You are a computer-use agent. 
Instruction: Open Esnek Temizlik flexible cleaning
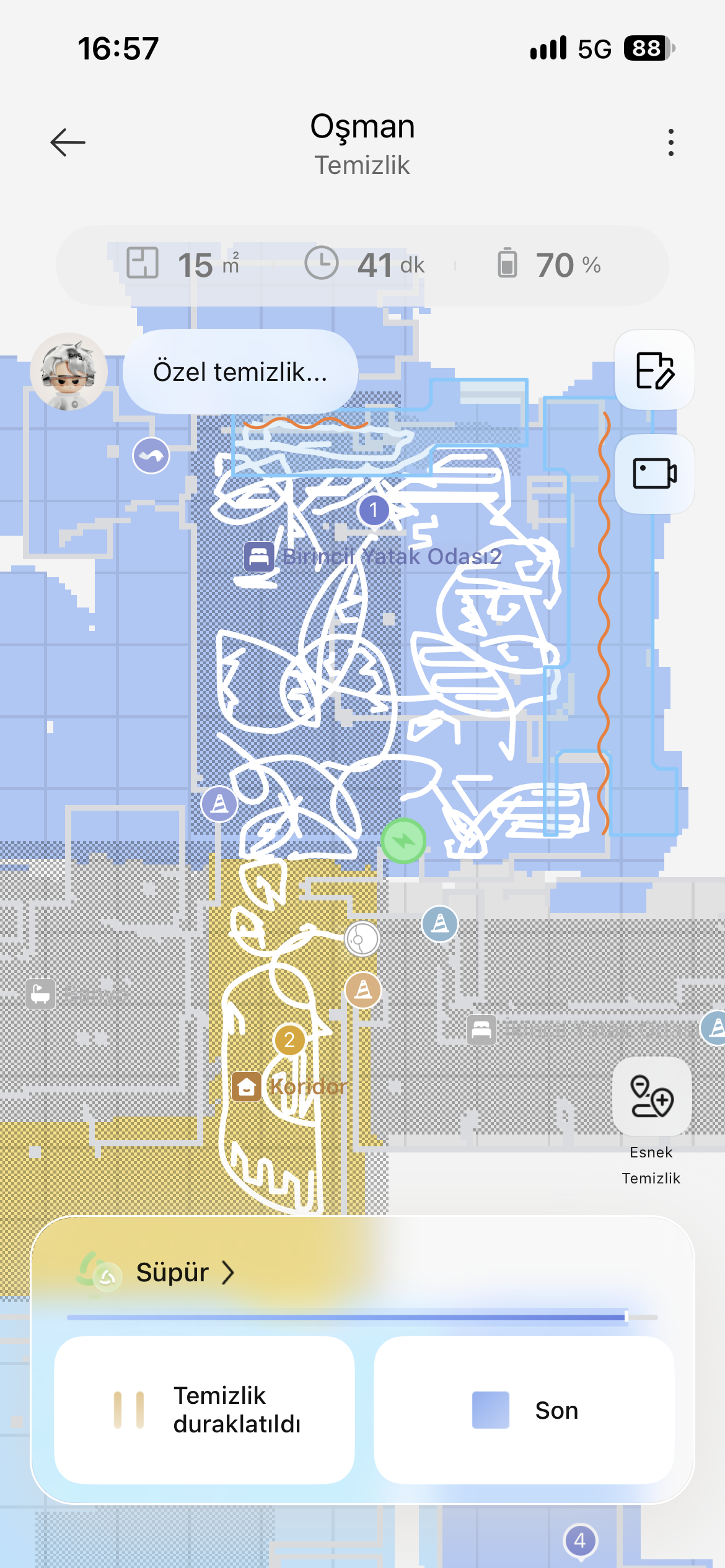click(x=652, y=1121)
